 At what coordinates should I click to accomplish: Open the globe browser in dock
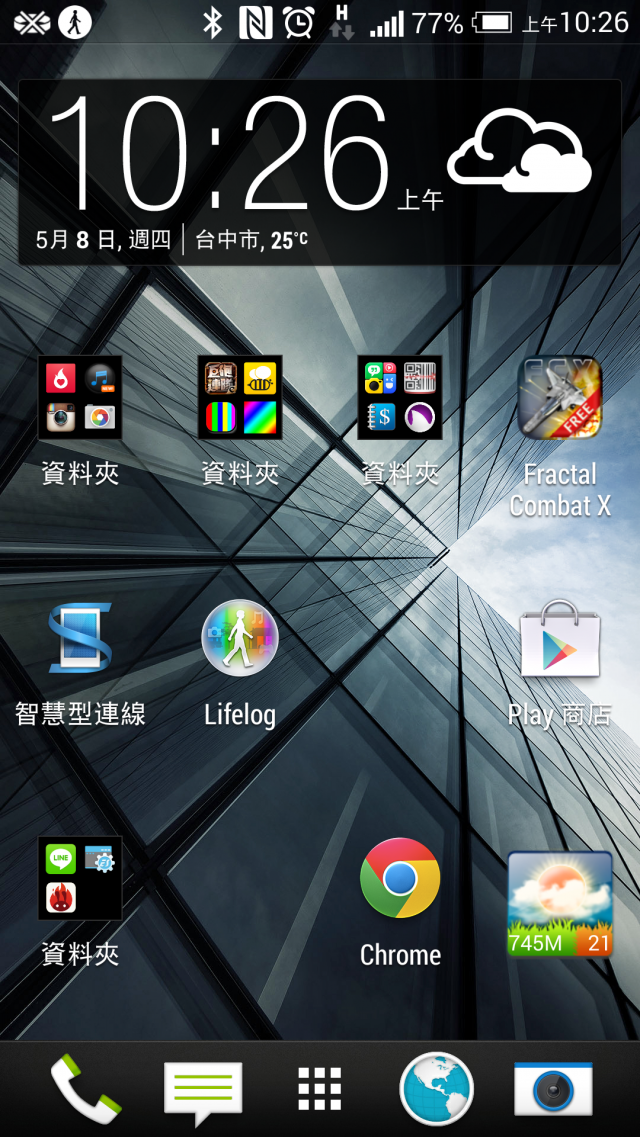[x=436, y=1089]
